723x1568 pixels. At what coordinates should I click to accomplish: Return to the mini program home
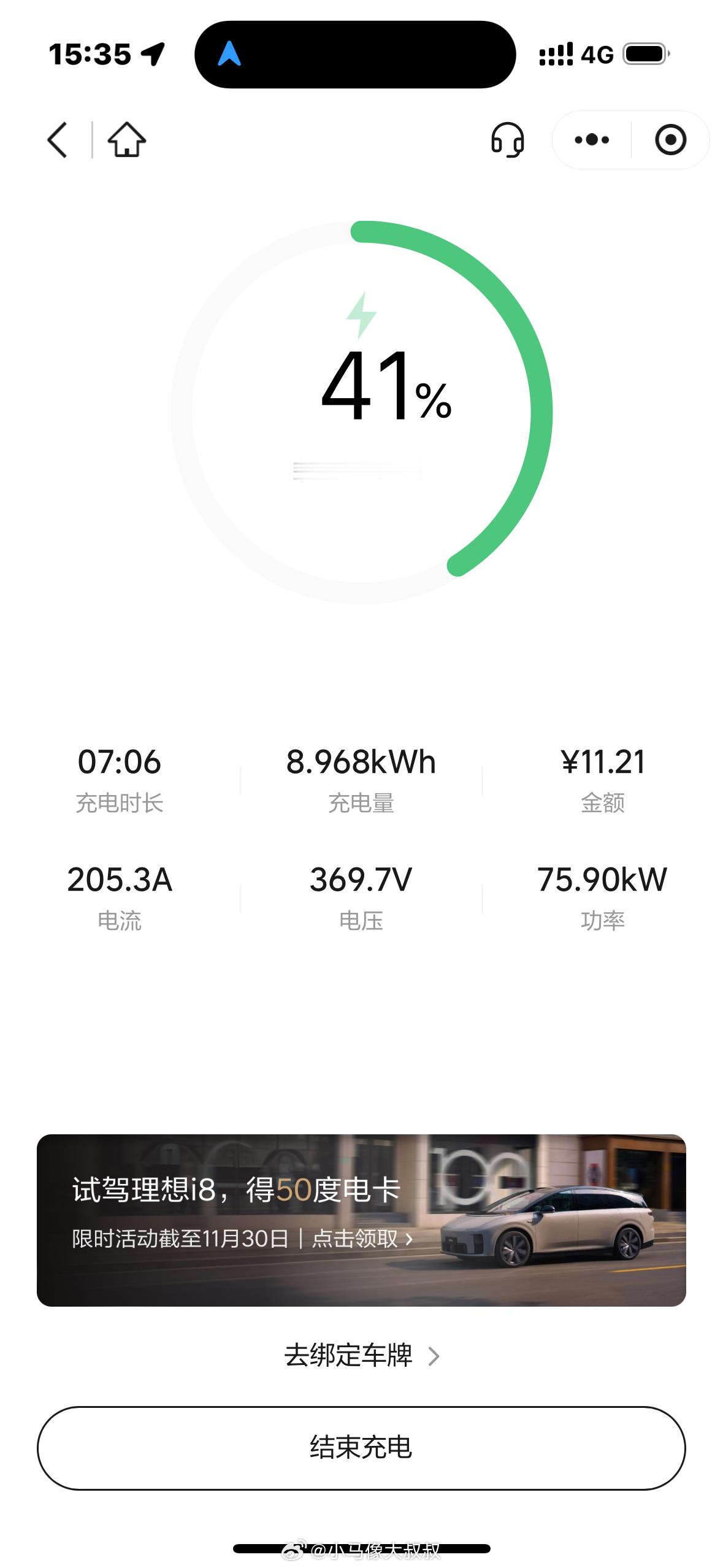126,140
